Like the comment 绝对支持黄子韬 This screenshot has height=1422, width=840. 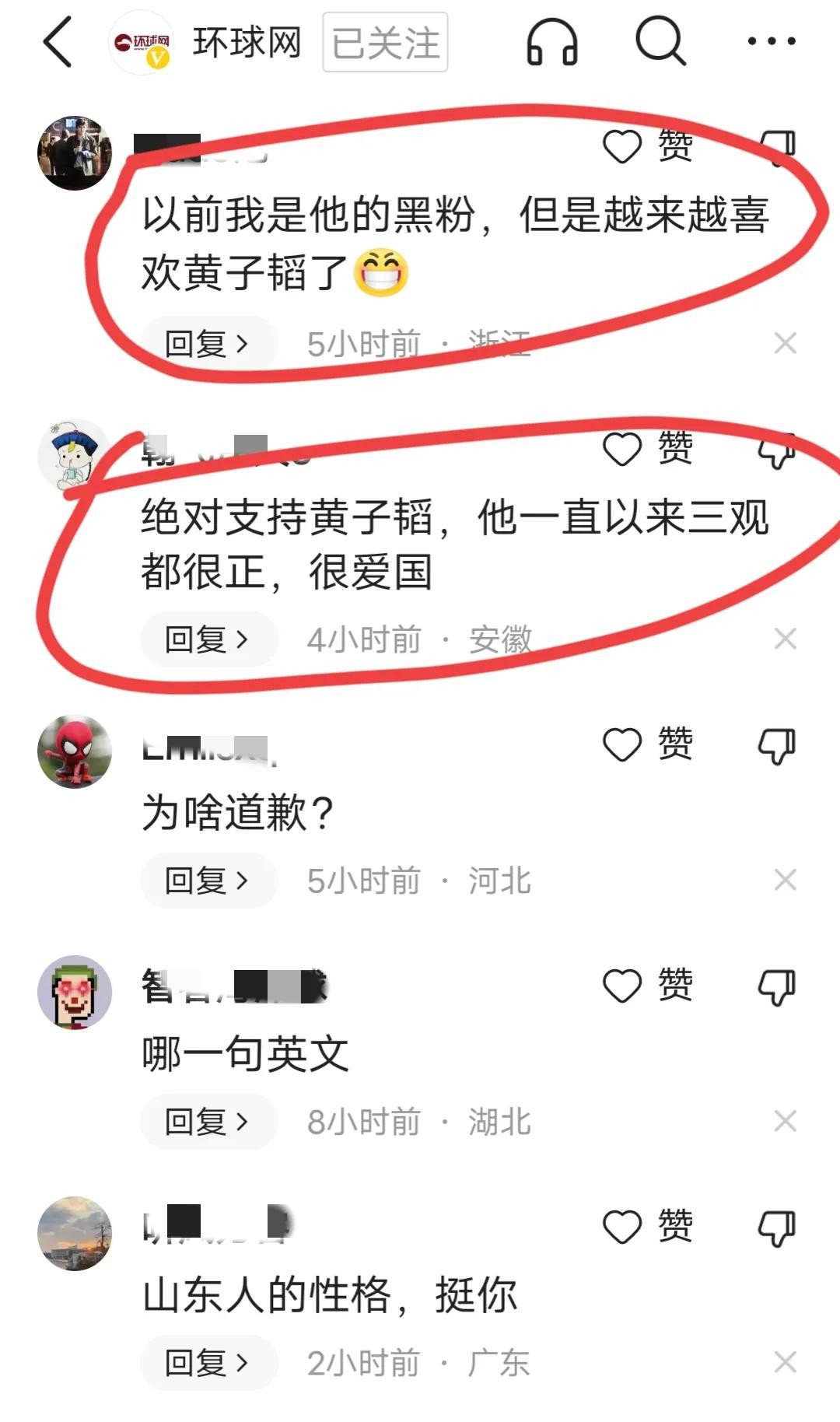tap(623, 450)
